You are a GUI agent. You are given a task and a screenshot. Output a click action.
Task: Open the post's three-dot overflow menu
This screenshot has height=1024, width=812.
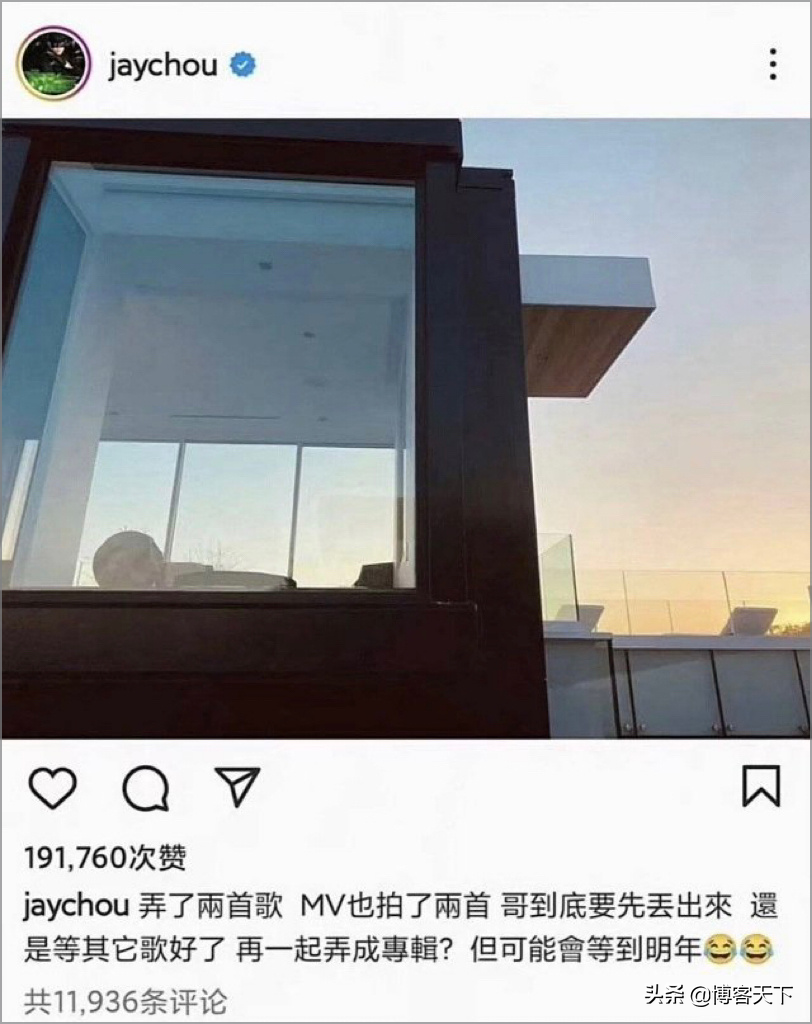coord(772,65)
